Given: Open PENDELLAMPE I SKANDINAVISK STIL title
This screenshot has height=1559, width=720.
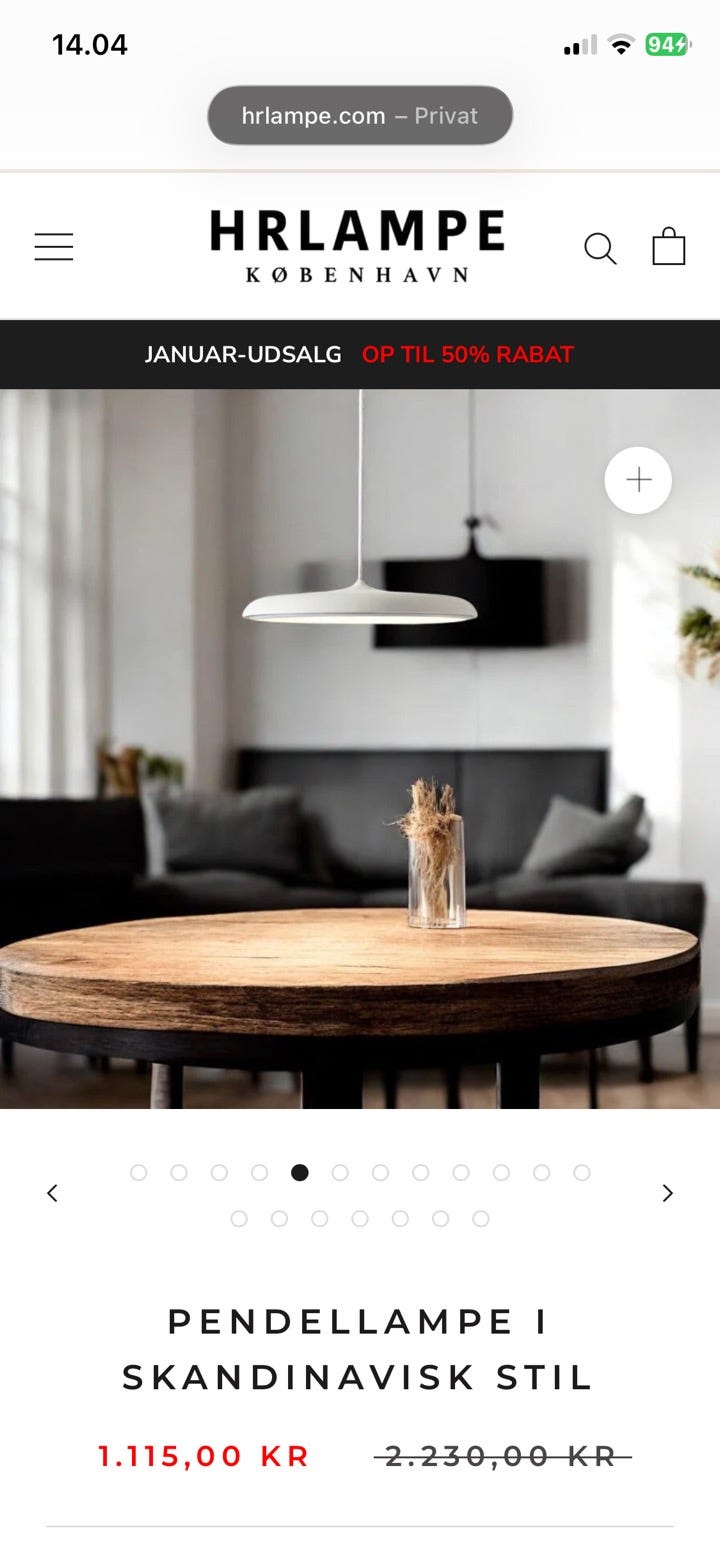Looking at the screenshot, I should coord(359,1350).
